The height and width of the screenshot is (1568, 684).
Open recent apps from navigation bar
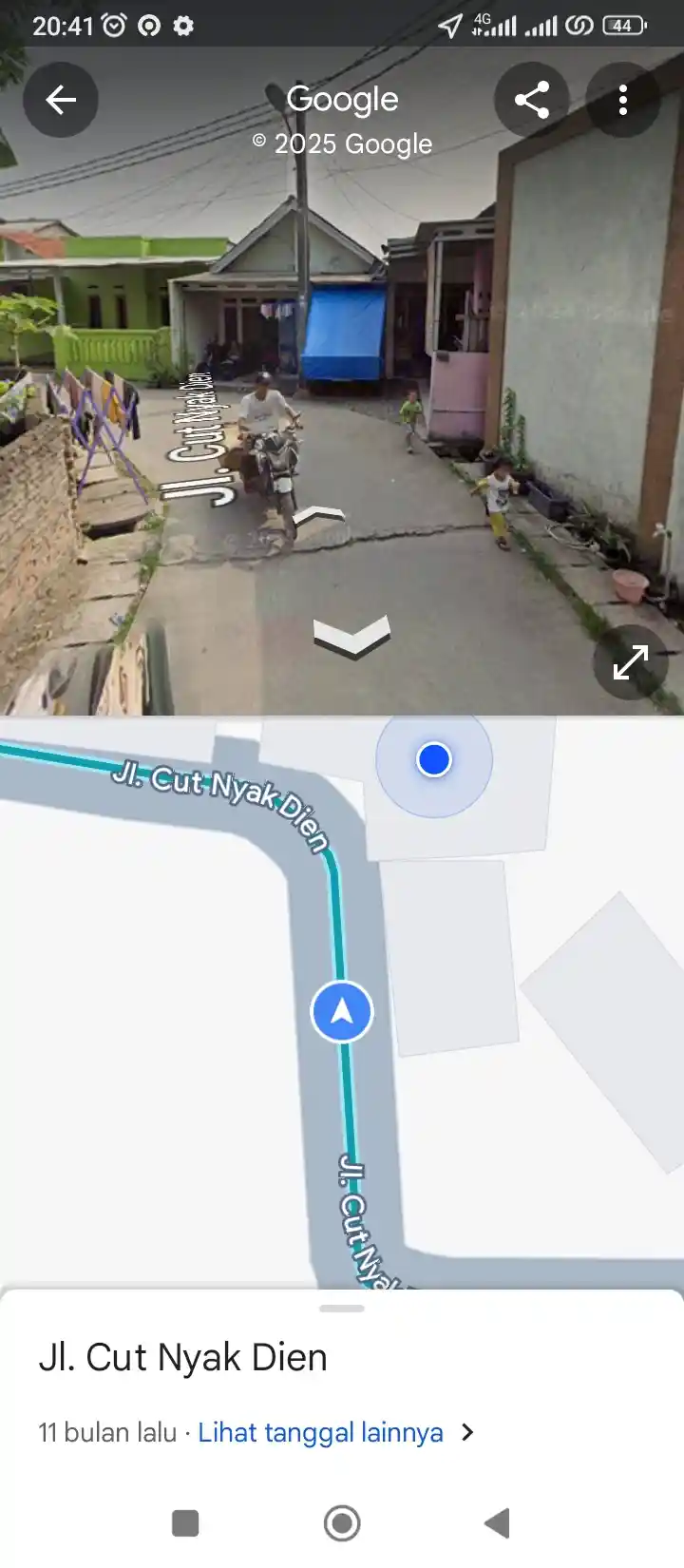point(185,1523)
